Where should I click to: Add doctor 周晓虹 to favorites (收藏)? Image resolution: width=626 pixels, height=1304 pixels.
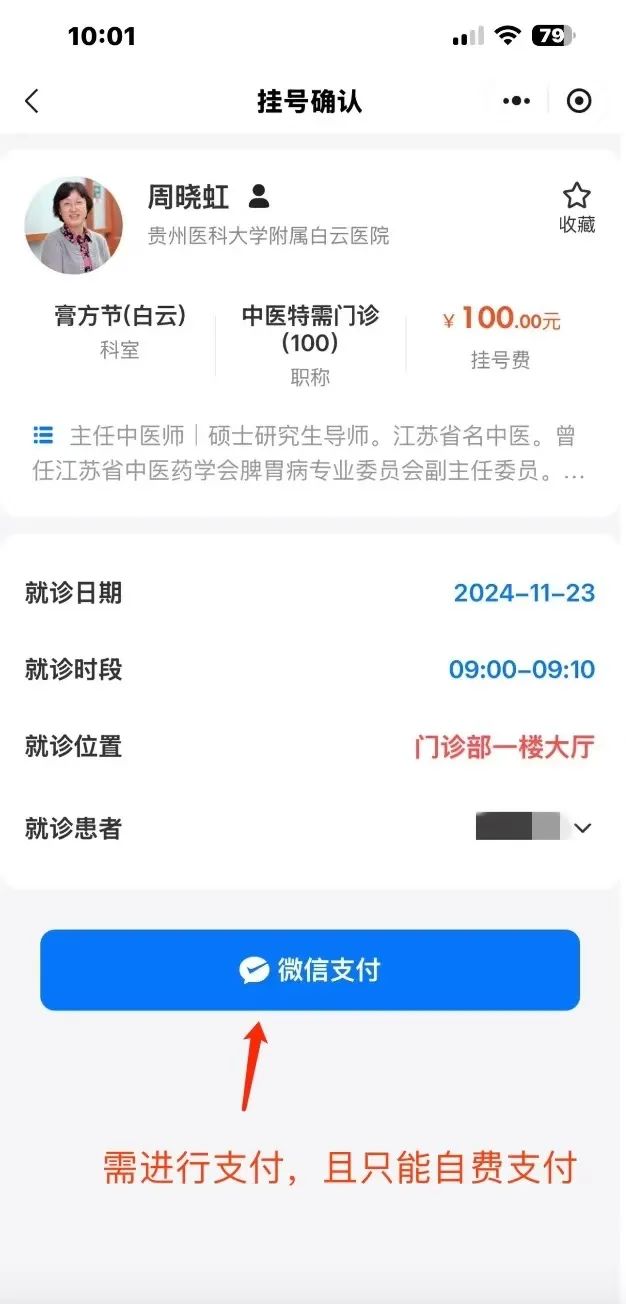(x=577, y=208)
